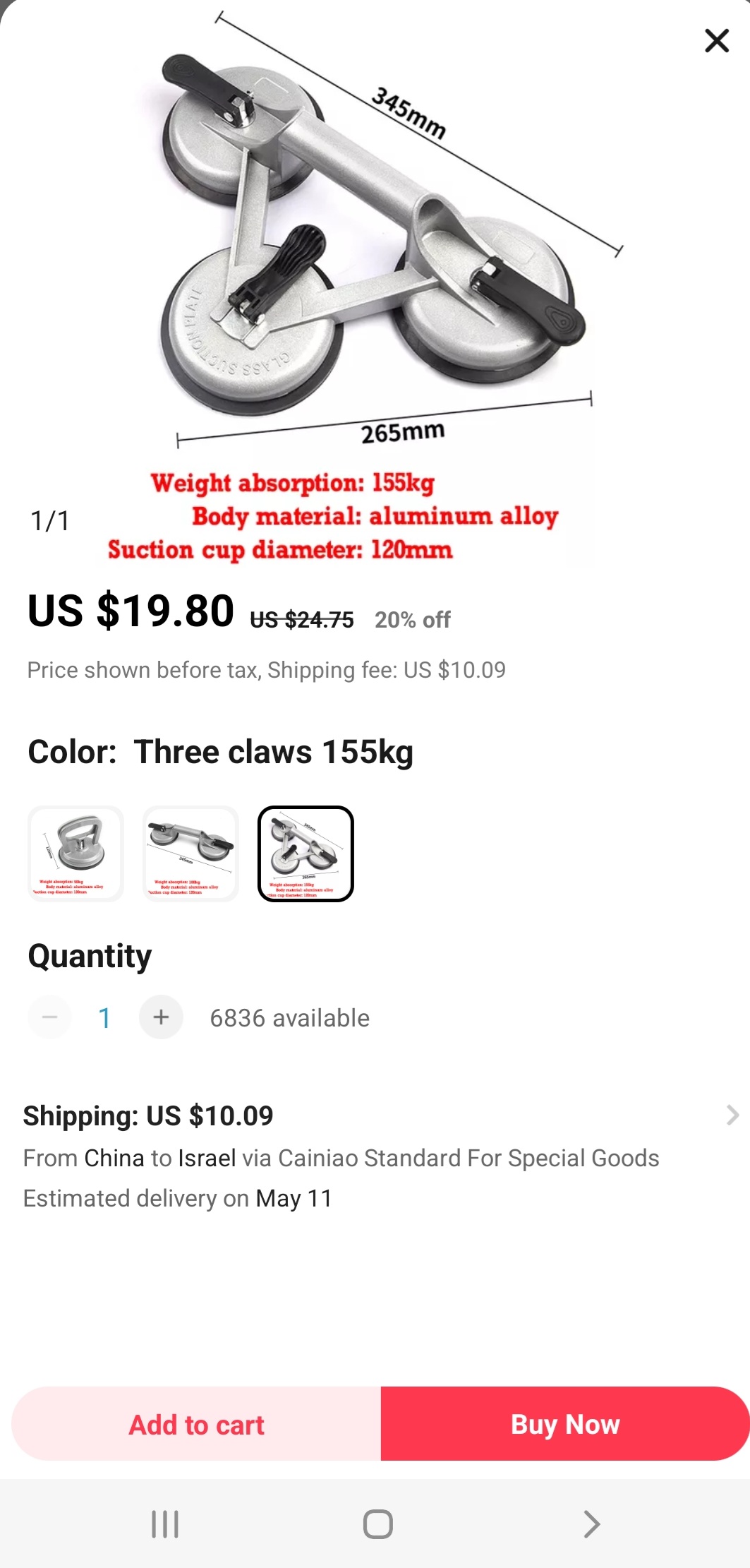Tap Buy Now

(565, 1424)
